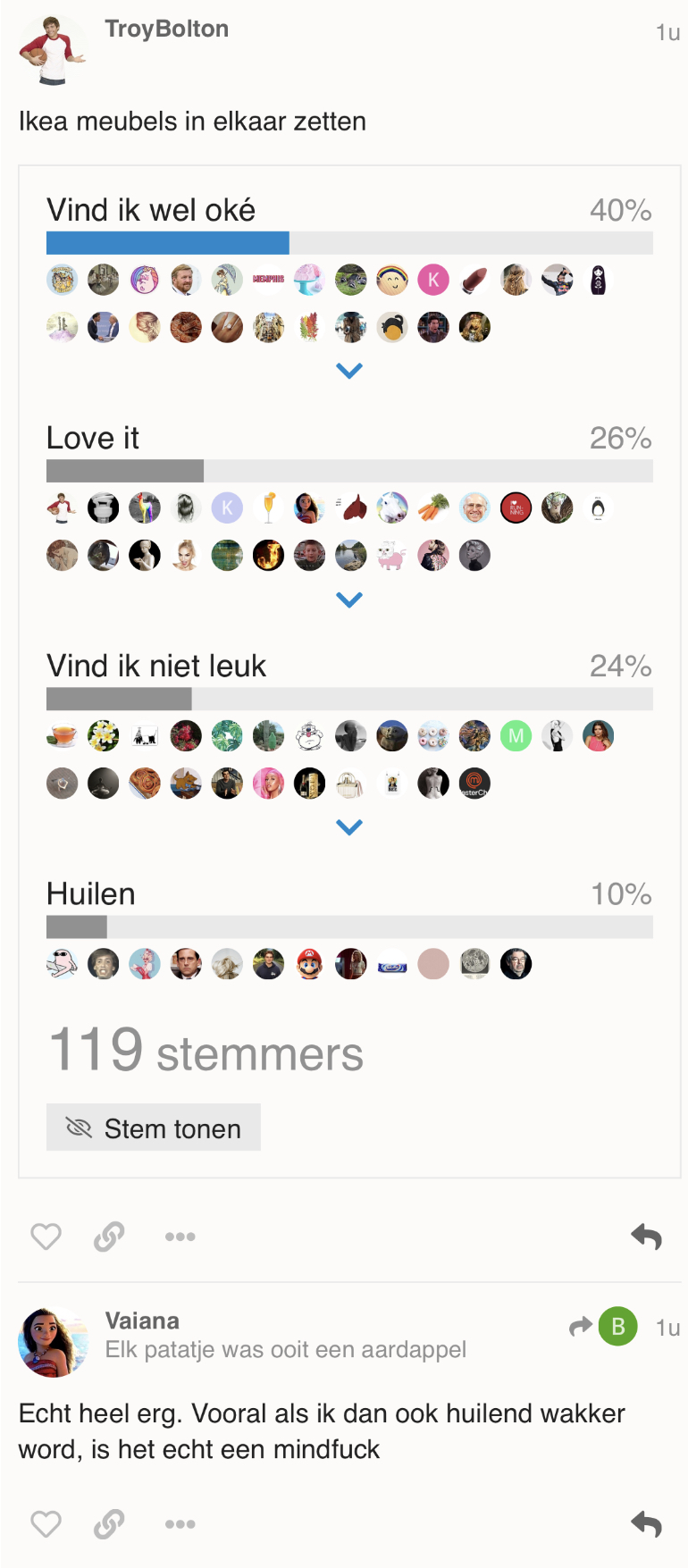Open Vaiana's profile picture
This screenshot has width=688, height=1568.
pos(54,1342)
